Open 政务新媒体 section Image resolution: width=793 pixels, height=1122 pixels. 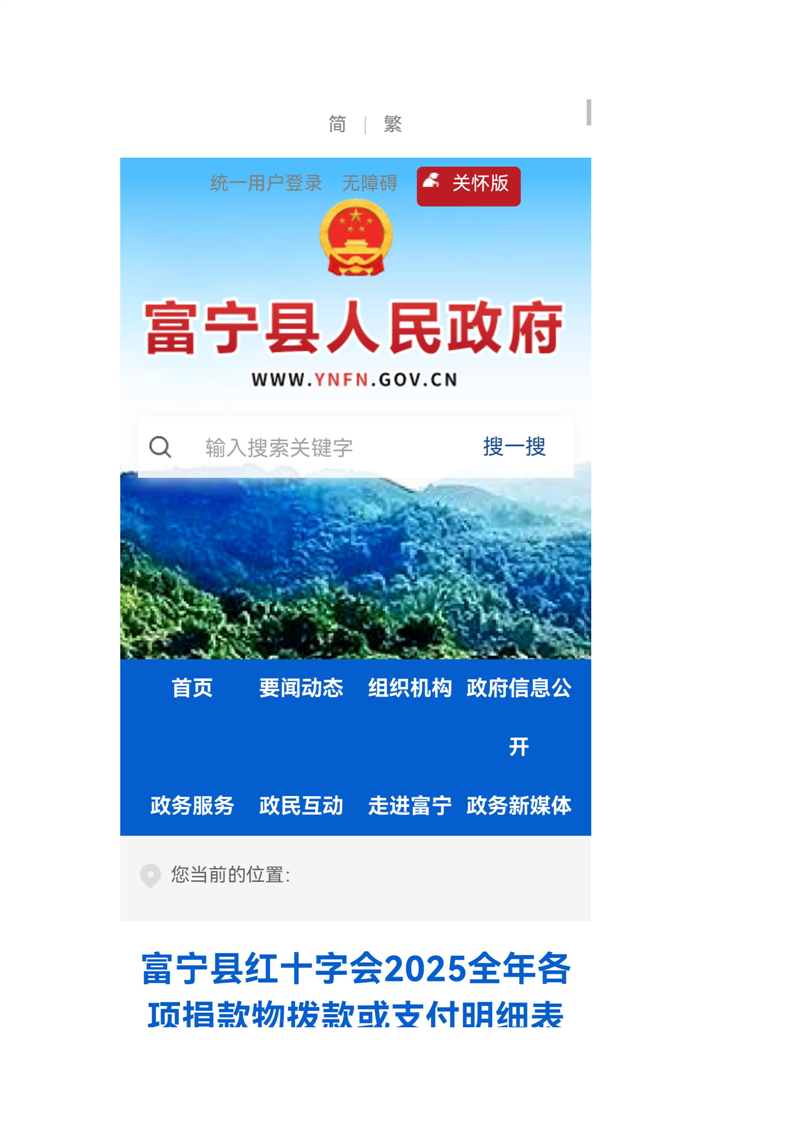coord(518,805)
